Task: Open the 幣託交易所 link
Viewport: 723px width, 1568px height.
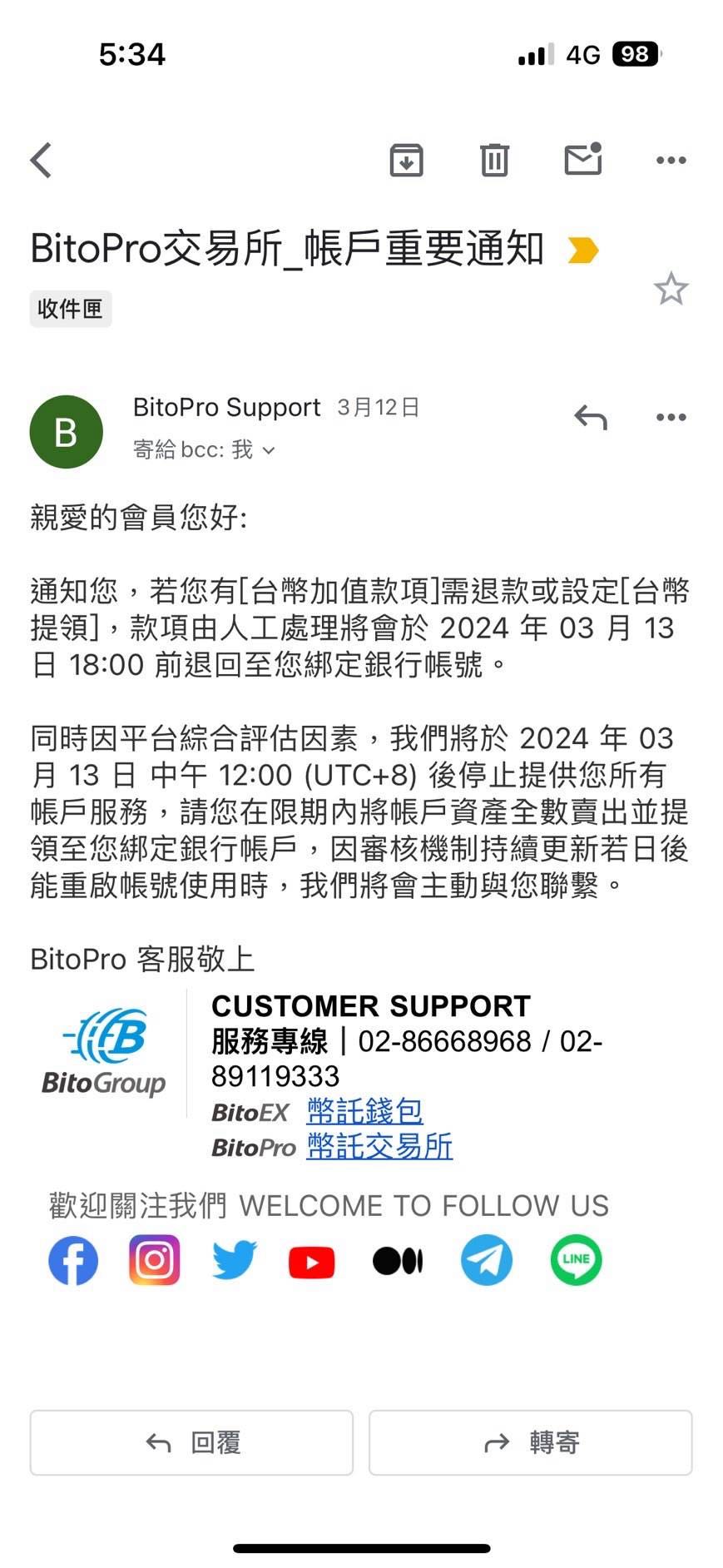Action: 379,1146
